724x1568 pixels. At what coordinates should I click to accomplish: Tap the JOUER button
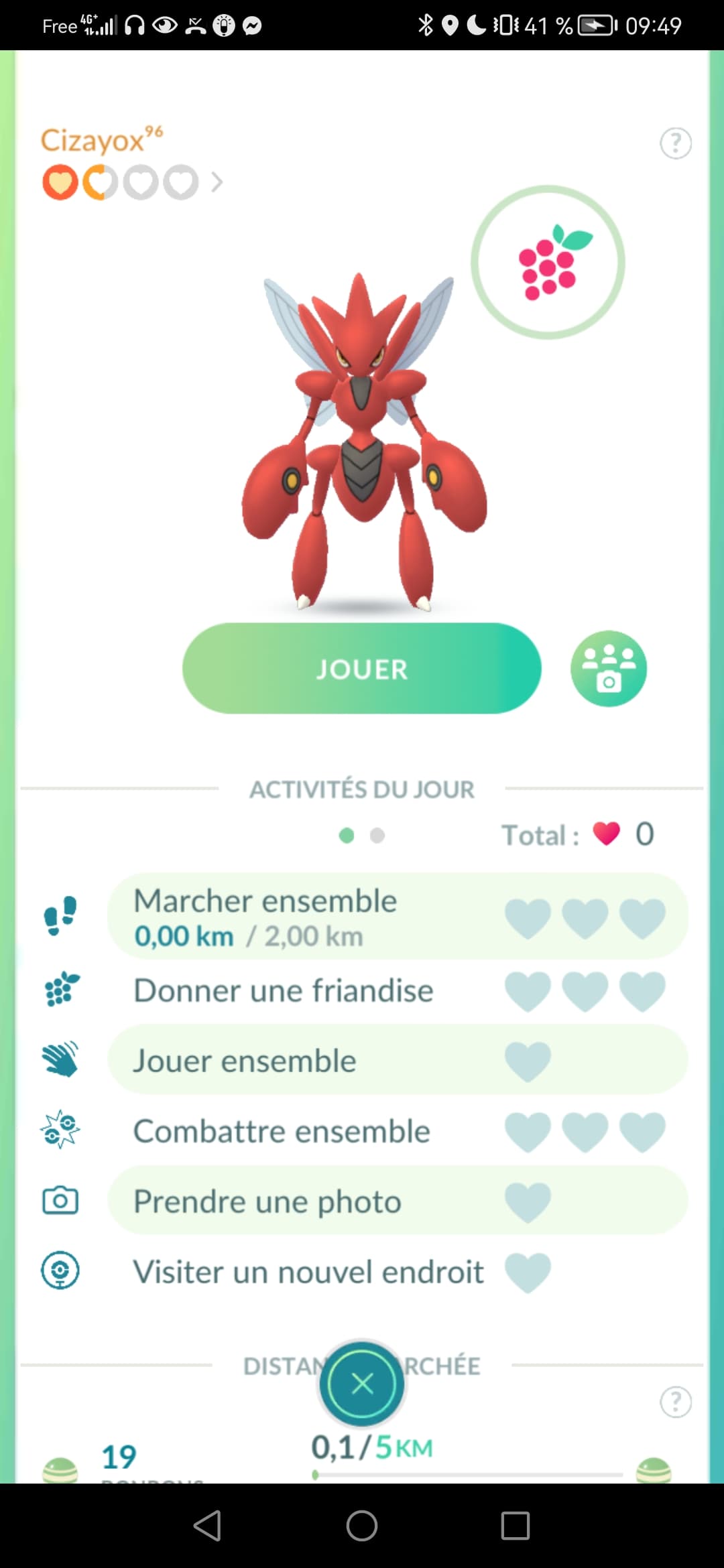[361, 668]
